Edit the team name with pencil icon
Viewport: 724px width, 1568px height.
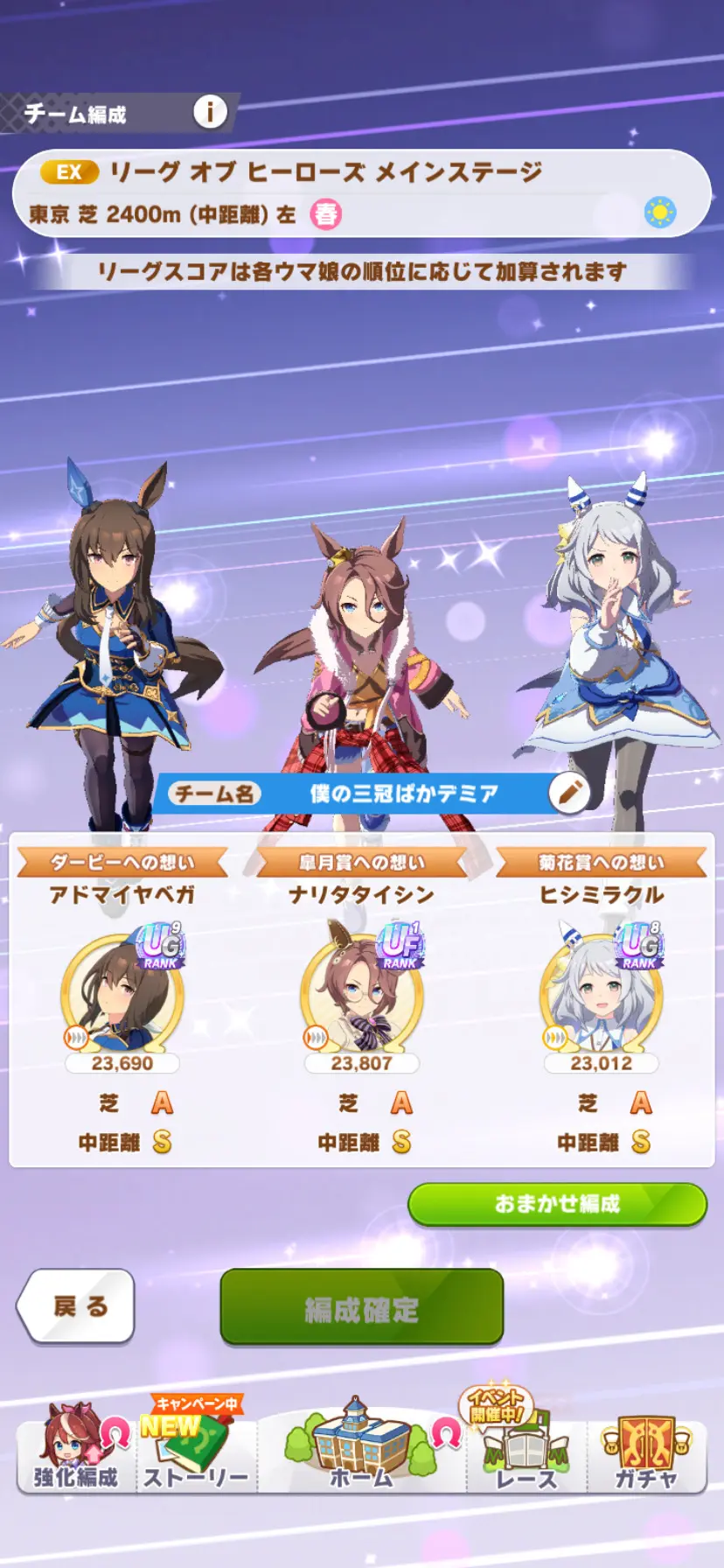(x=569, y=793)
